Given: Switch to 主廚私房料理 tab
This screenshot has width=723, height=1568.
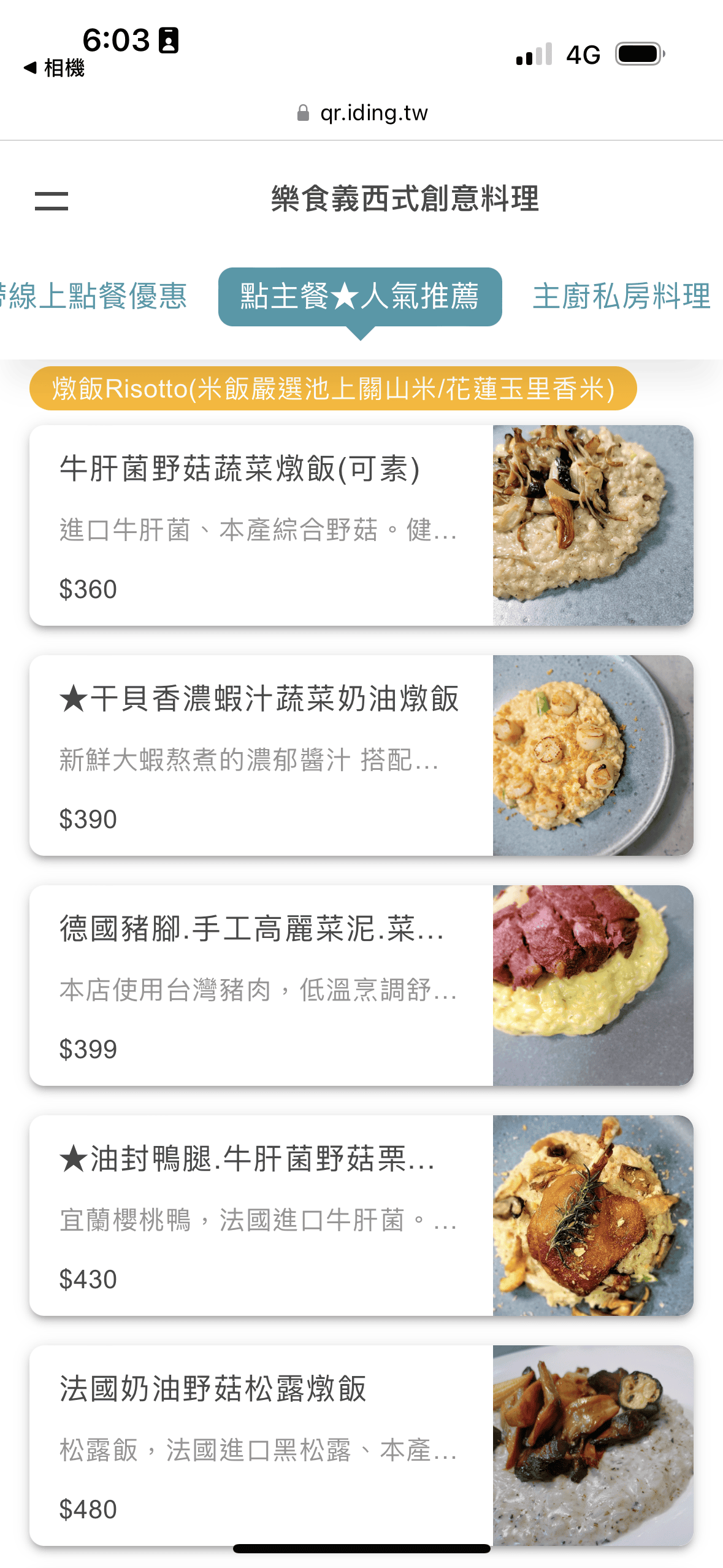Looking at the screenshot, I should (621, 296).
